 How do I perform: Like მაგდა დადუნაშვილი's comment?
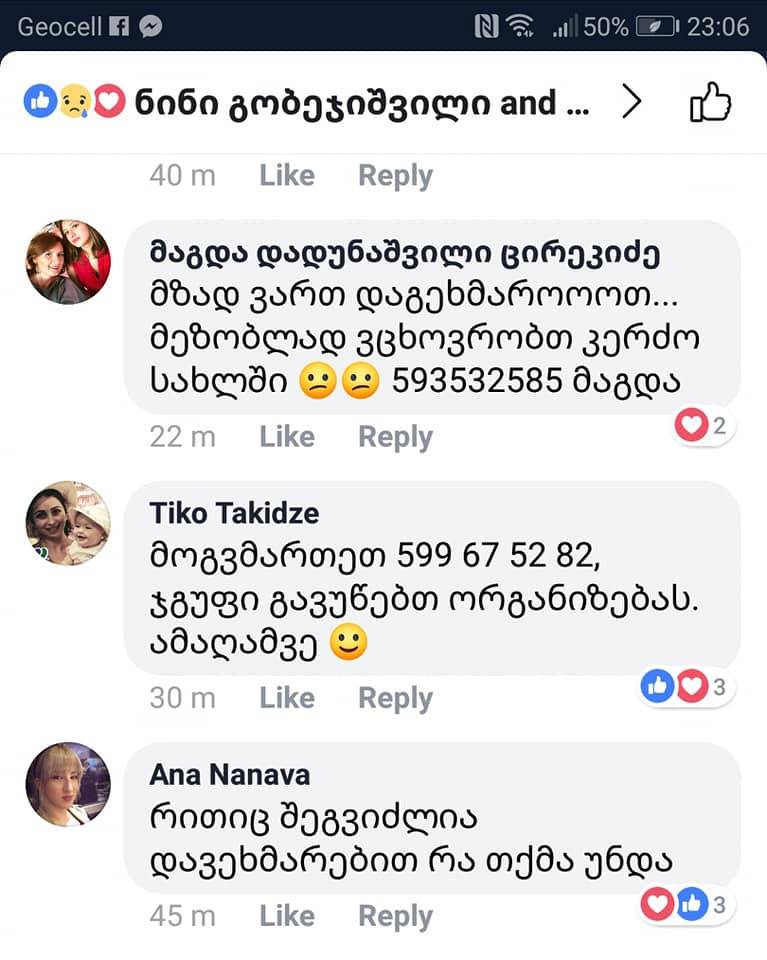point(286,437)
